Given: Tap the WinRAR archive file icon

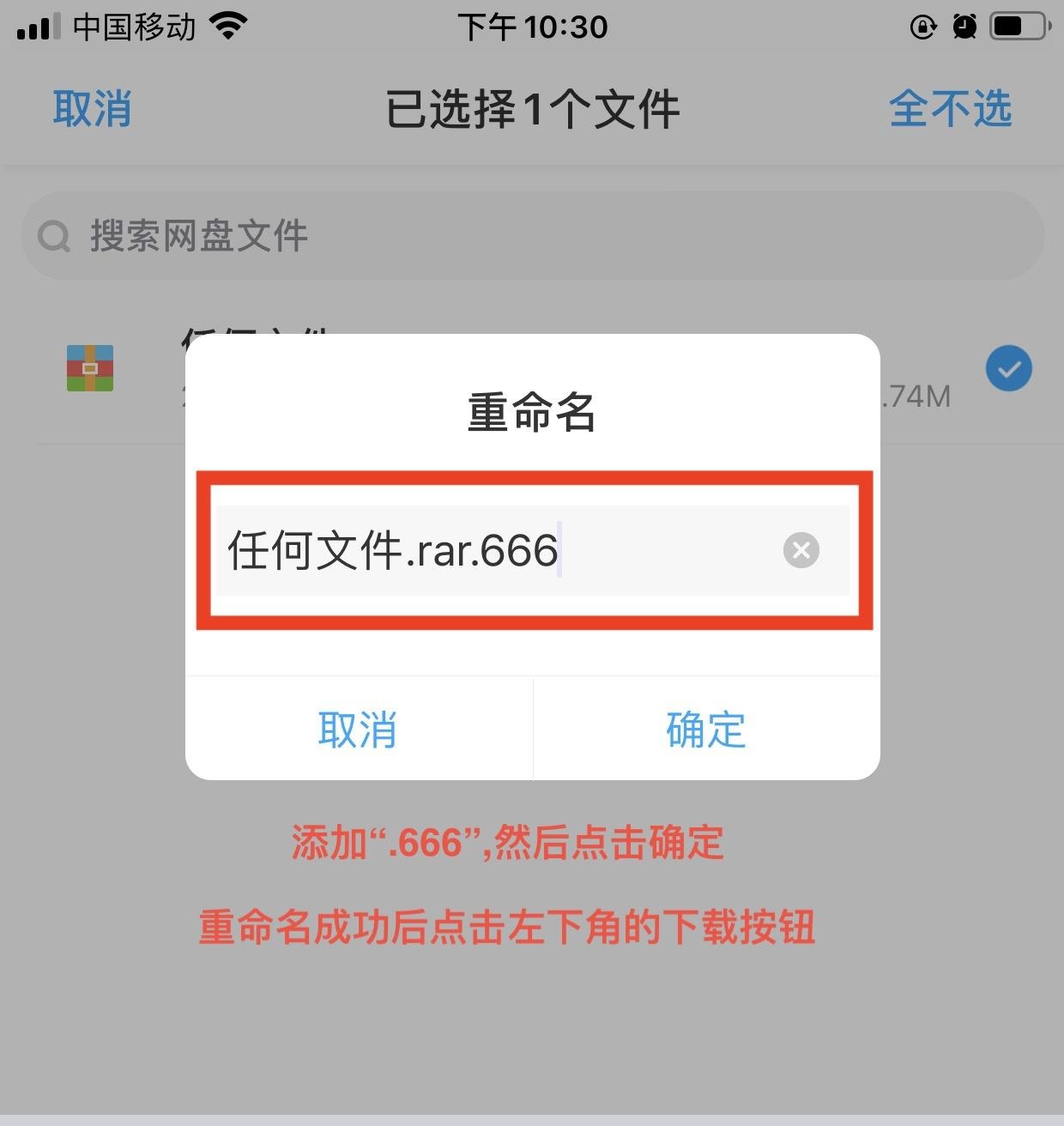Looking at the screenshot, I should point(89,367).
